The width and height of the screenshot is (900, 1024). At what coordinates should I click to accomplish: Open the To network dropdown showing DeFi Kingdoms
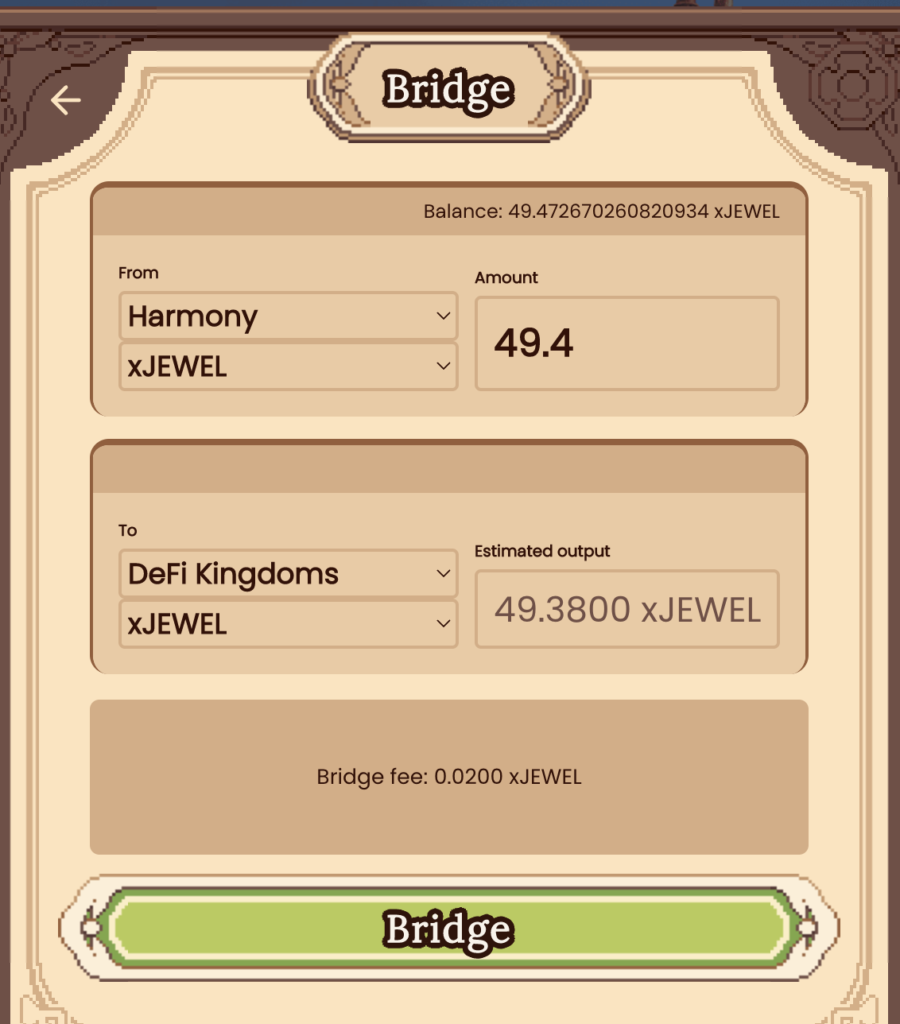tap(288, 574)
